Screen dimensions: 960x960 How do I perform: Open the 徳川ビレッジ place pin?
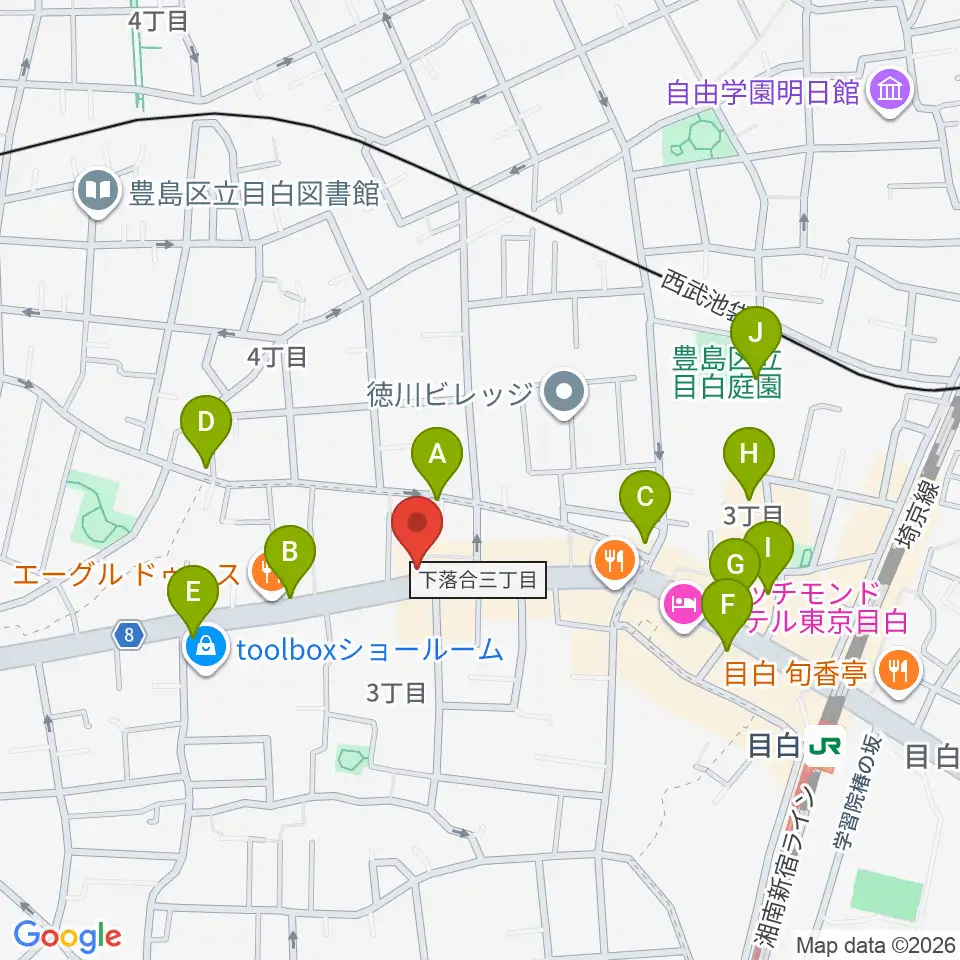pos(564,394)
